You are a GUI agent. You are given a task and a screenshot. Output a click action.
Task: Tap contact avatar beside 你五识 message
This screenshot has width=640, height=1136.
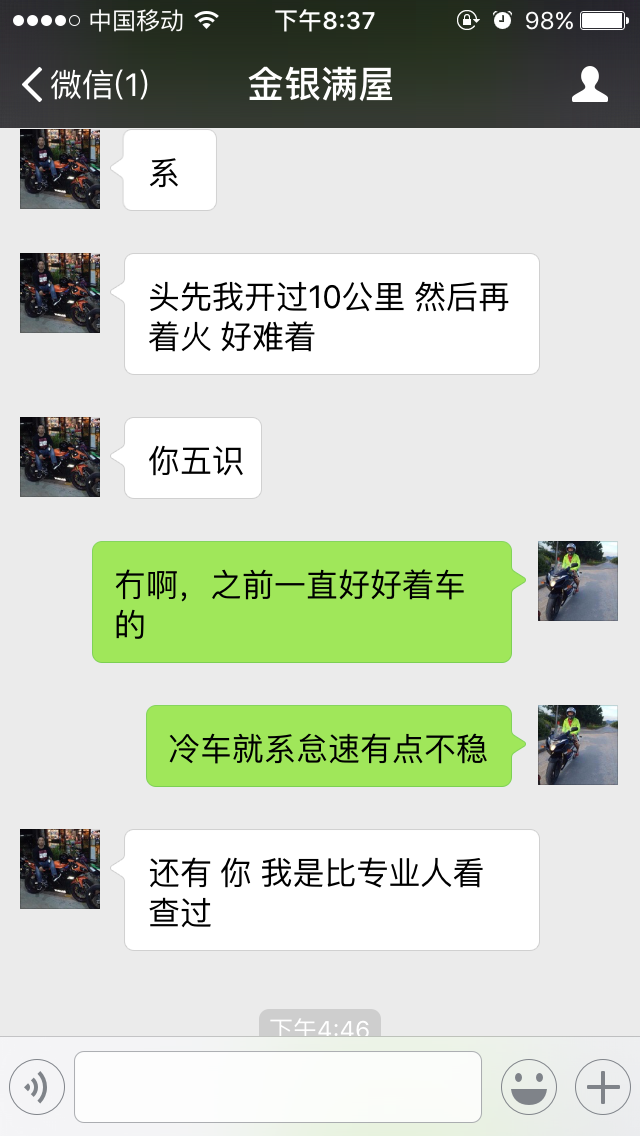click(60, 457)
